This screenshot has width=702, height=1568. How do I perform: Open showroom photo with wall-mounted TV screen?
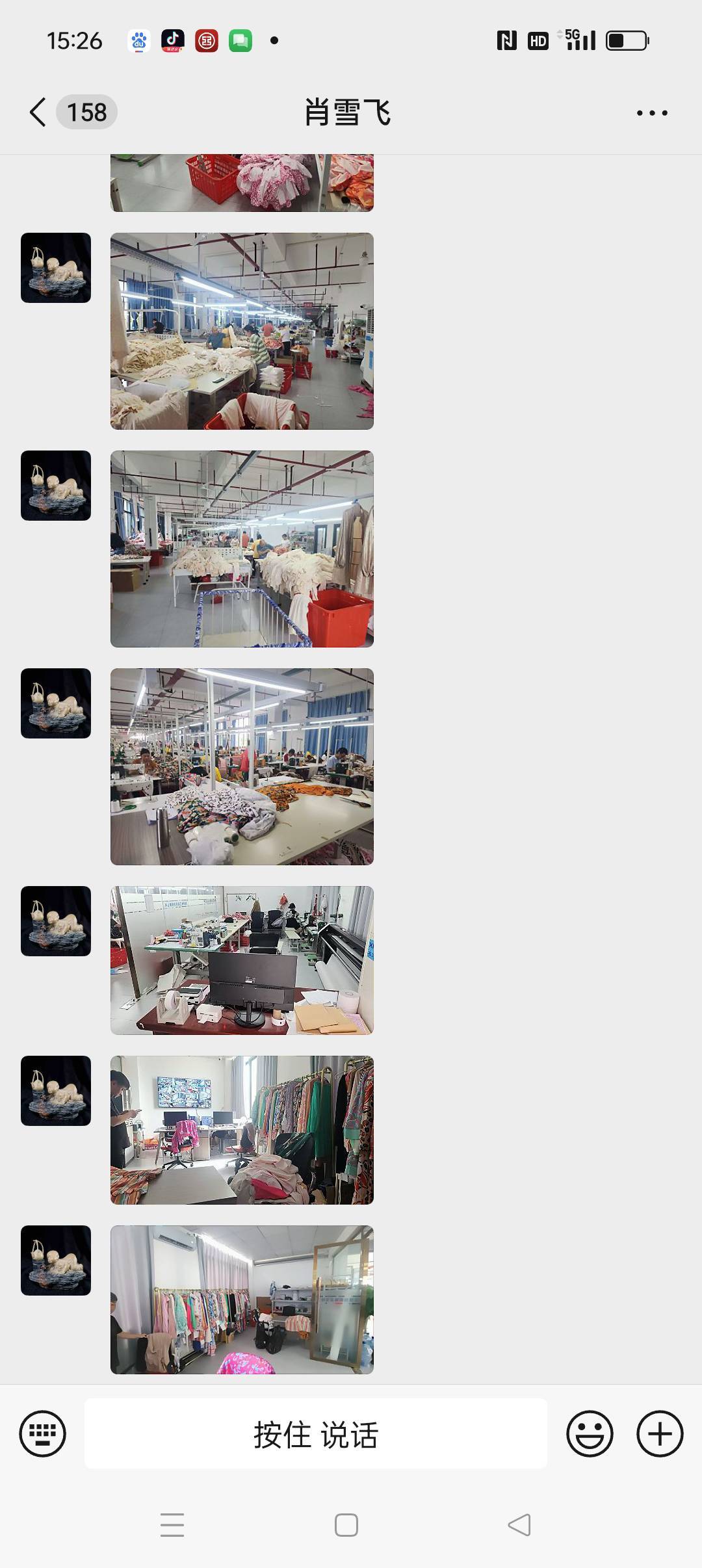(x=242, y=1130)
